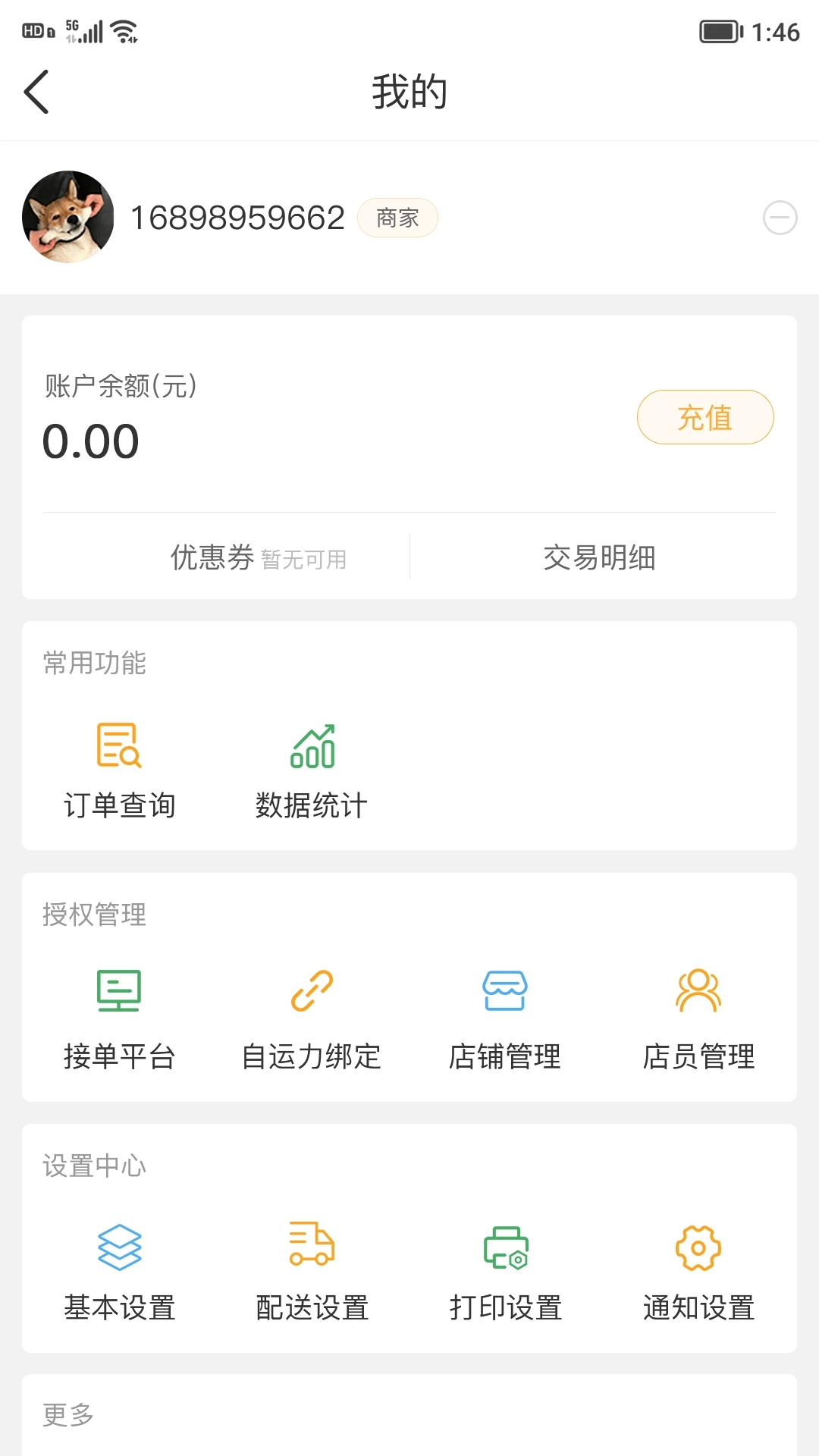Open 店员管理 staff icon
819x1456 pixels.
tap(698, 990)
